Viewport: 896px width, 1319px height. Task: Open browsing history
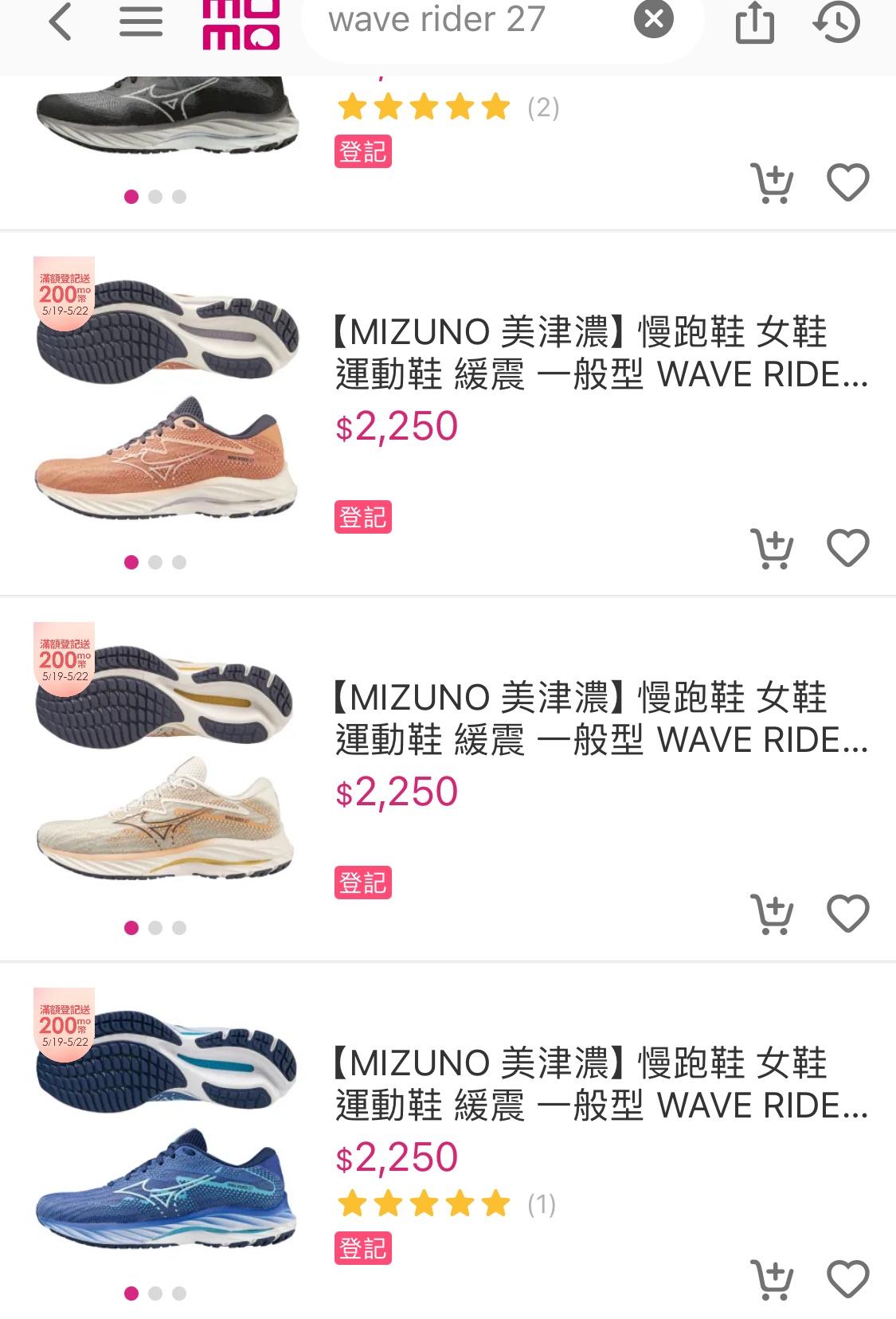[836, 22]
